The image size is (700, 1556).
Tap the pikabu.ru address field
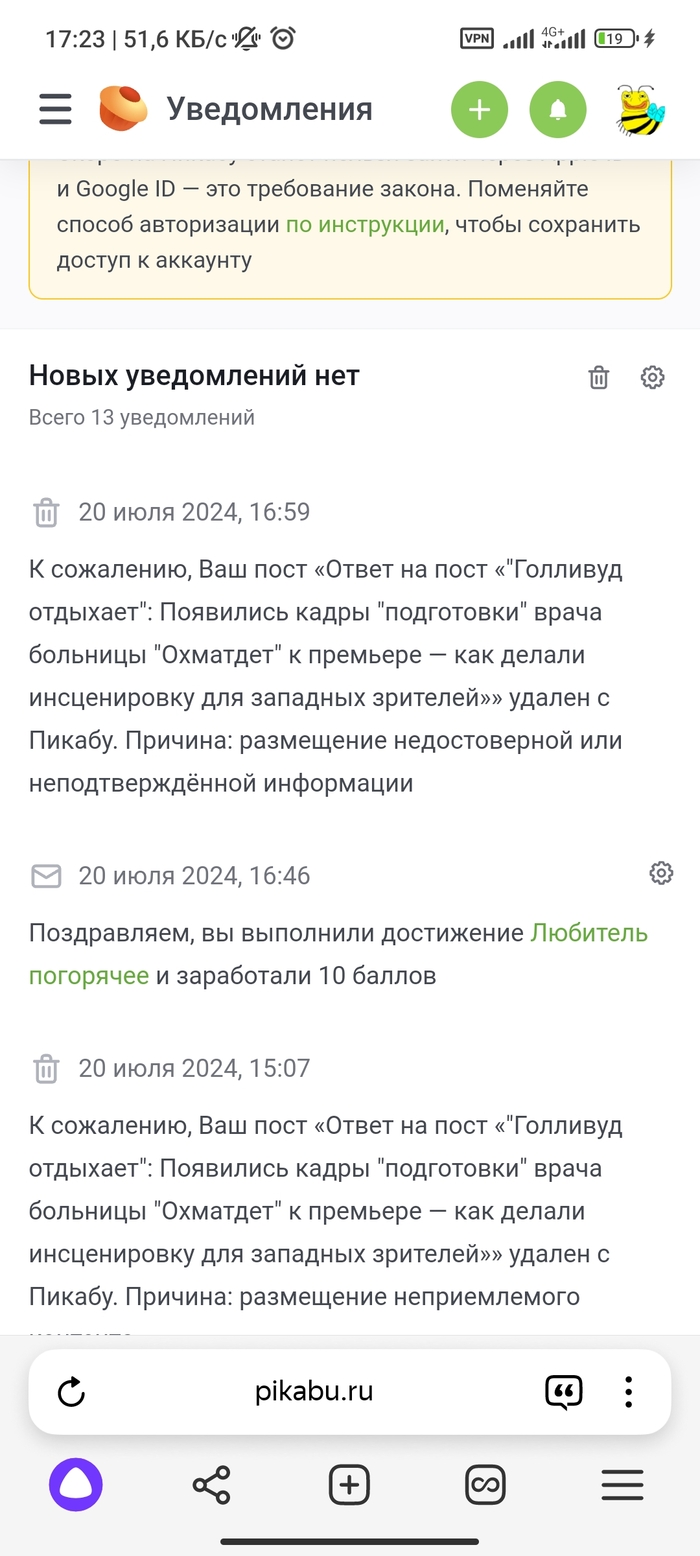(x=314, y=1391)
